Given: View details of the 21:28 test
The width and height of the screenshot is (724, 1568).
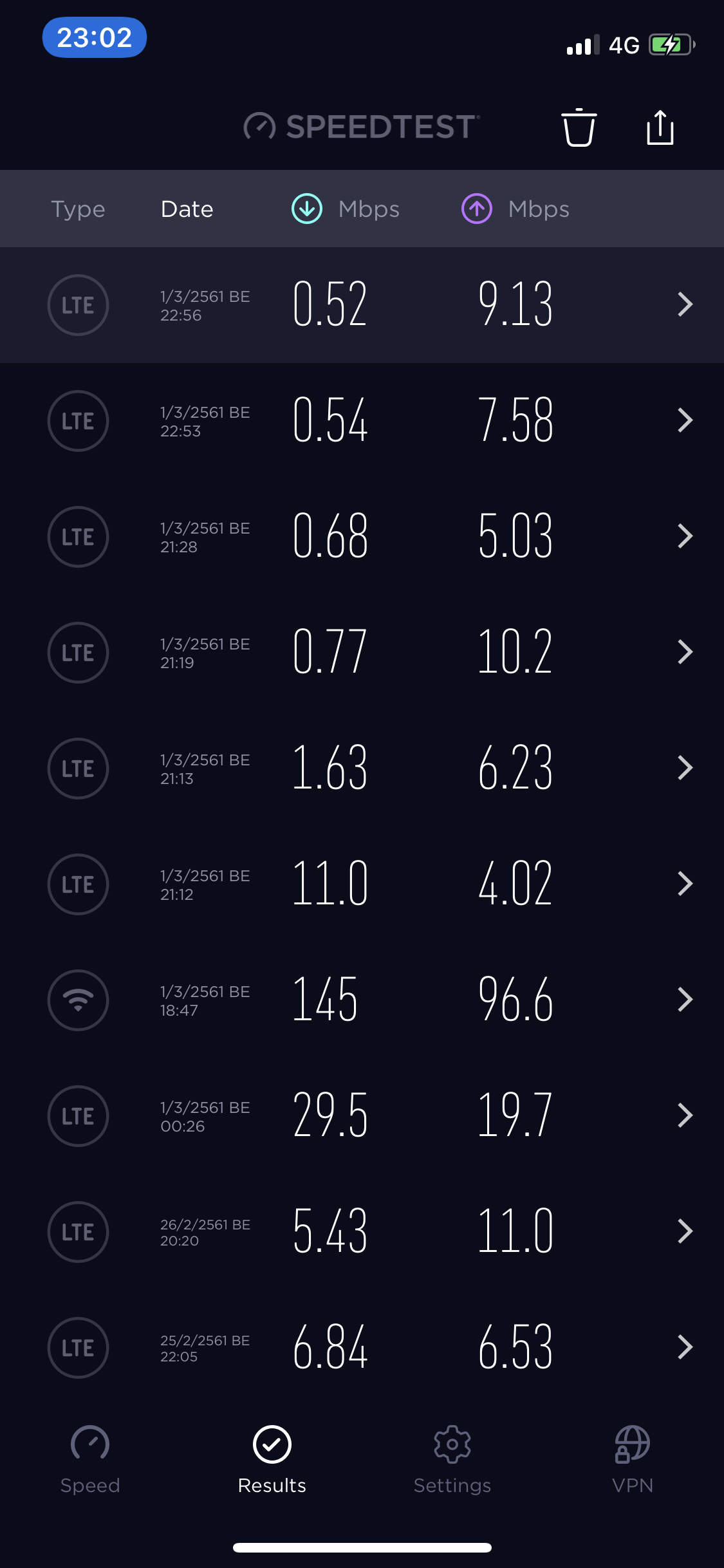Looking at the screenshot, I should 362,536.
